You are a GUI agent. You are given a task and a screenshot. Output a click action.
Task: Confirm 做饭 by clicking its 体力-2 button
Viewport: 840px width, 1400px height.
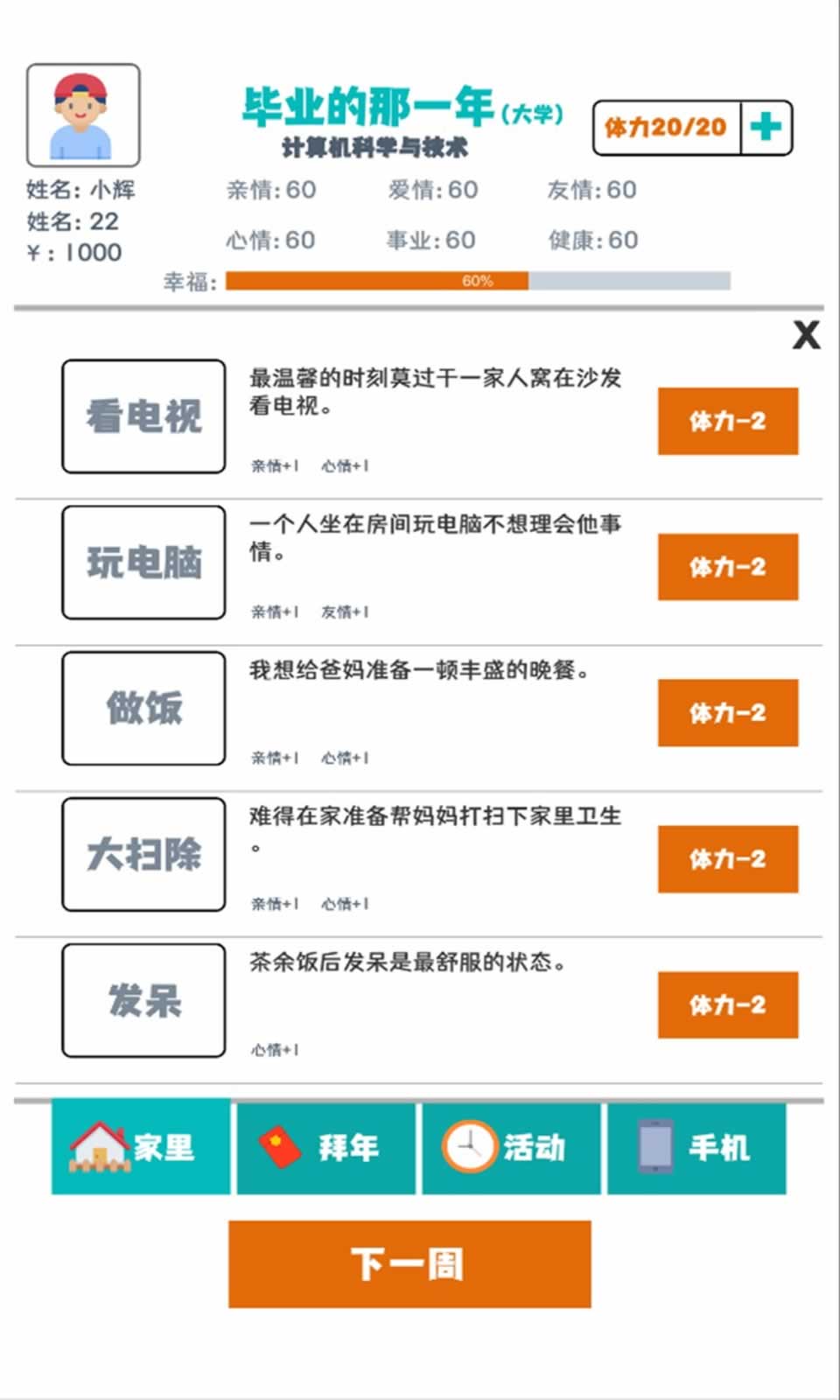click(x=727, y=713)
